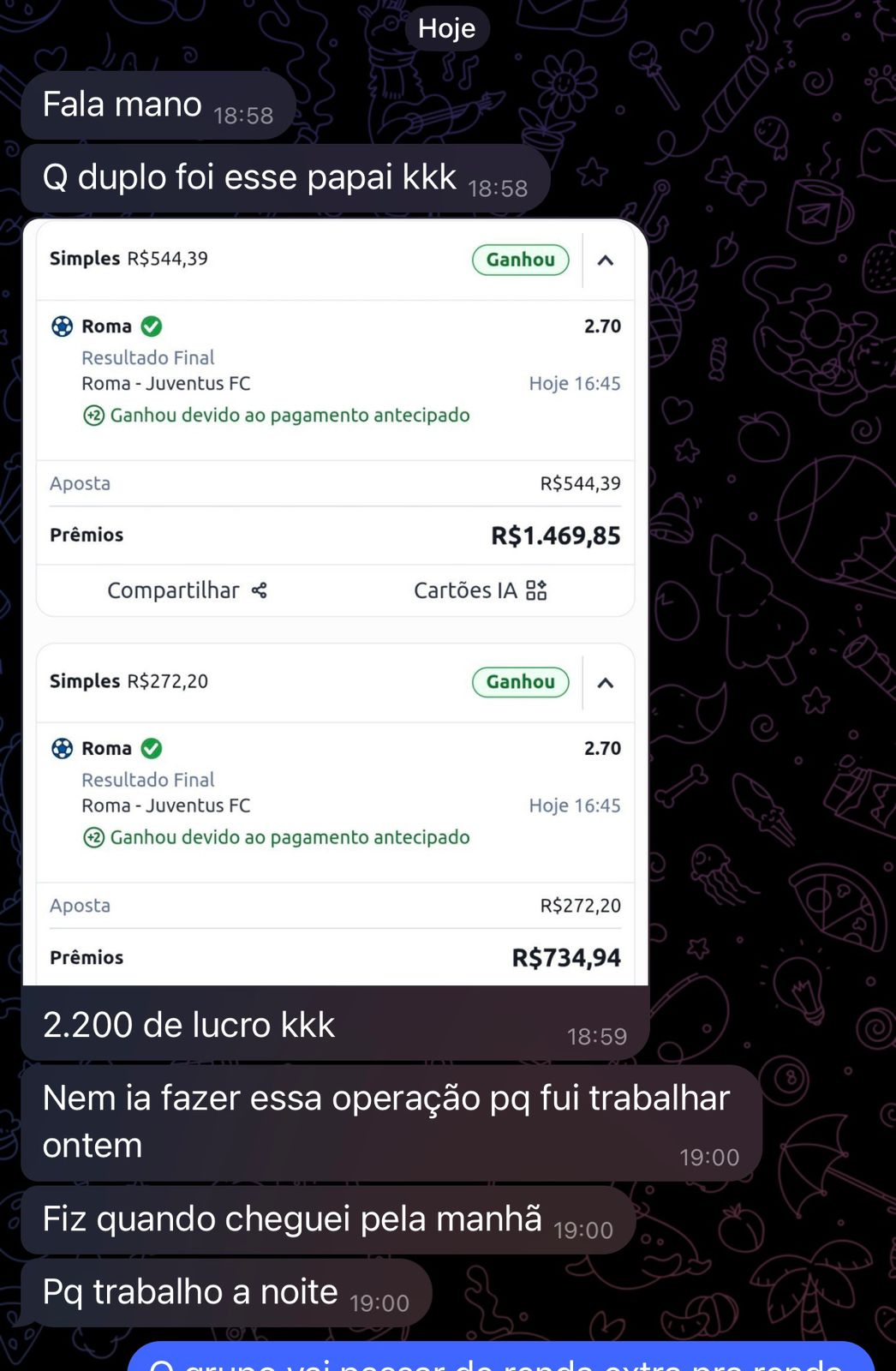
Task: Collapse the R$272,20 bet card
Action: [606, 683]
